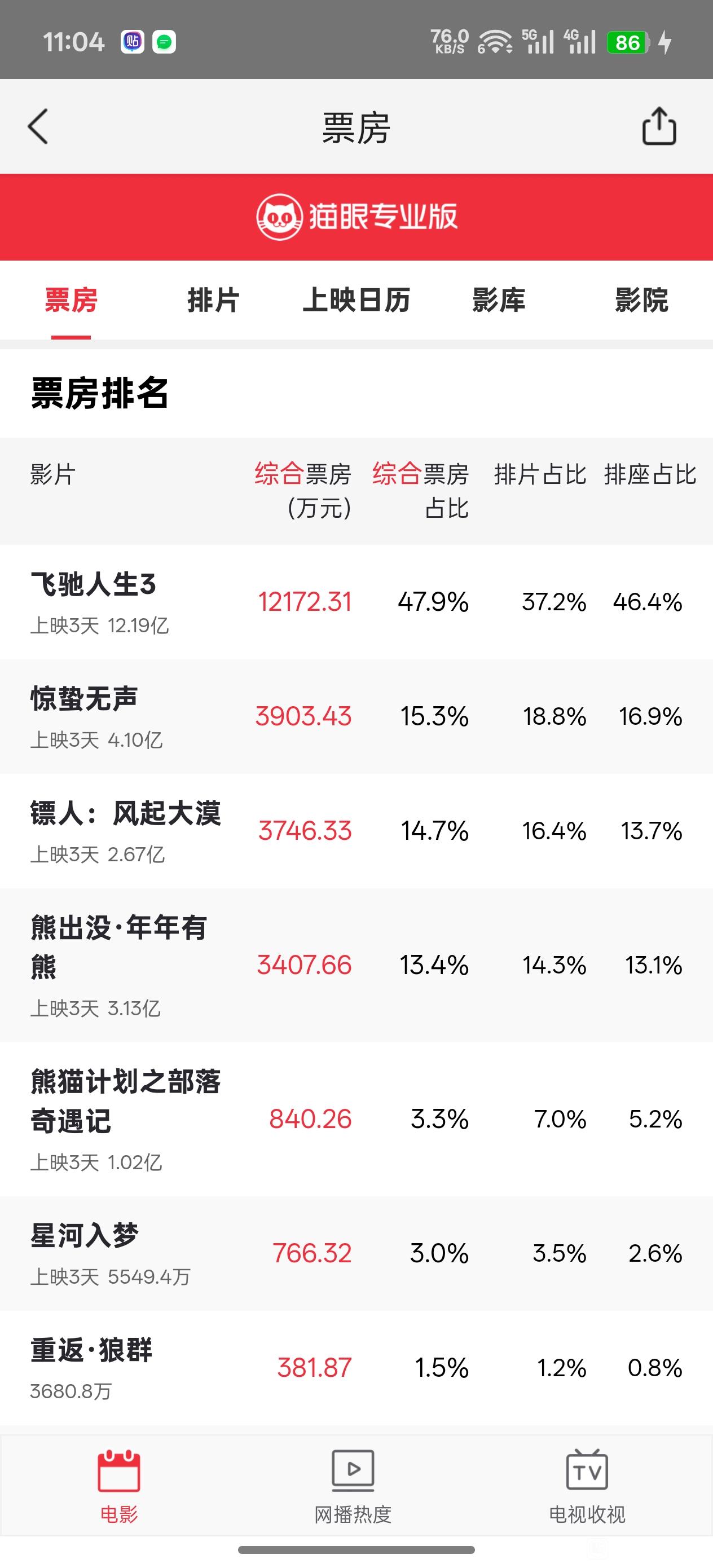
Task: Go back using the top-left arrow
Action: pos(38,126)
